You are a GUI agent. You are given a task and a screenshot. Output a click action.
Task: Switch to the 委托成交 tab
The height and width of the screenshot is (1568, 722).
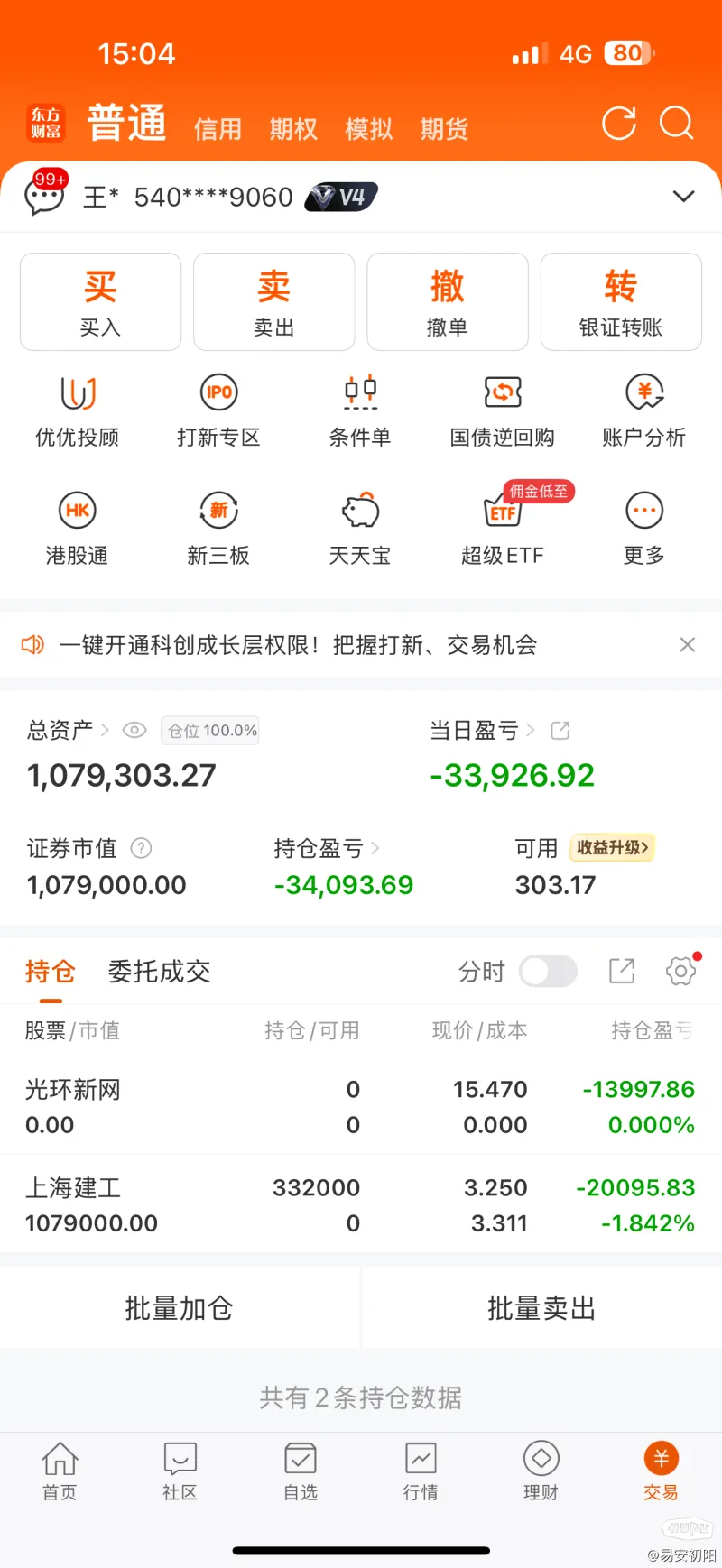click(x=159, y=972)
